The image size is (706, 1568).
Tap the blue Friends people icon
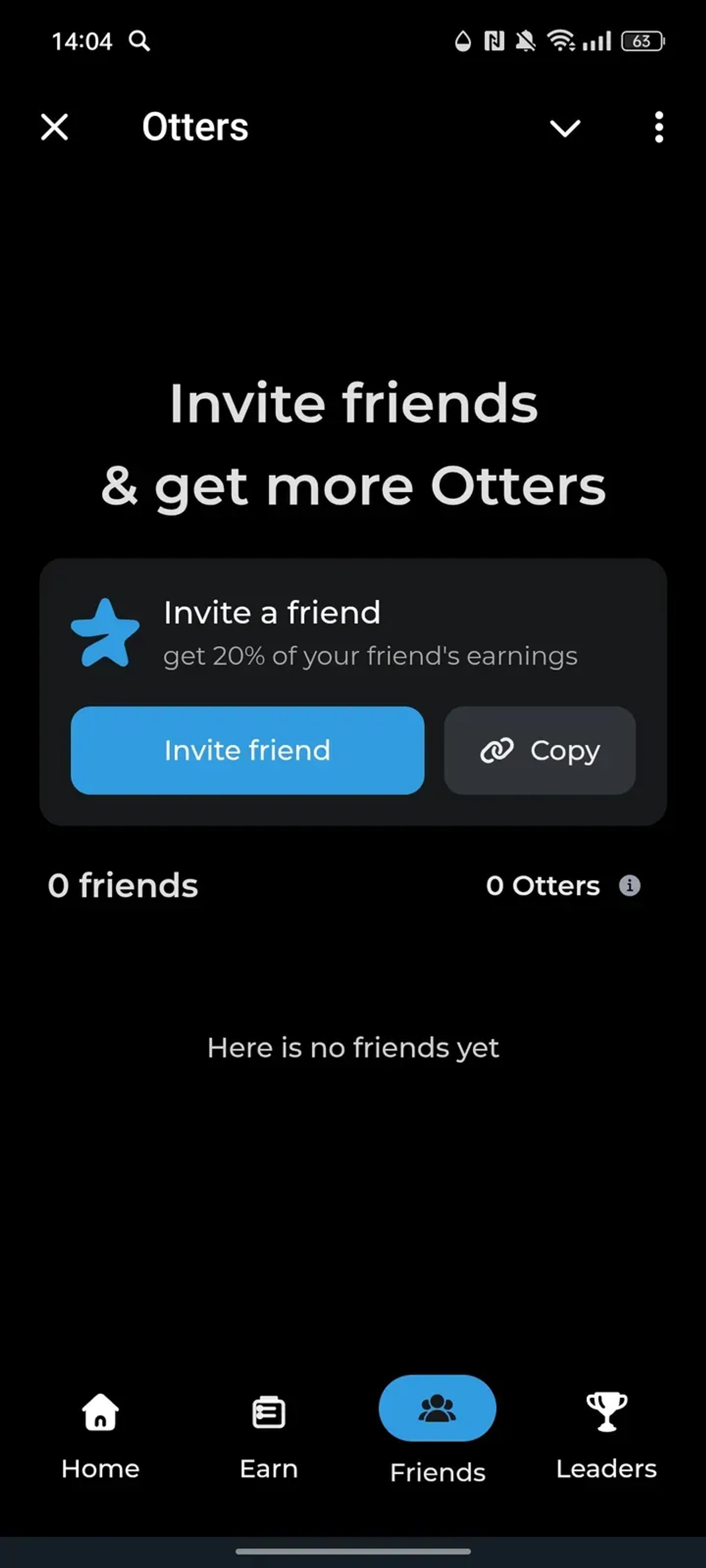pyautogui.click(x=437, y=1408)
